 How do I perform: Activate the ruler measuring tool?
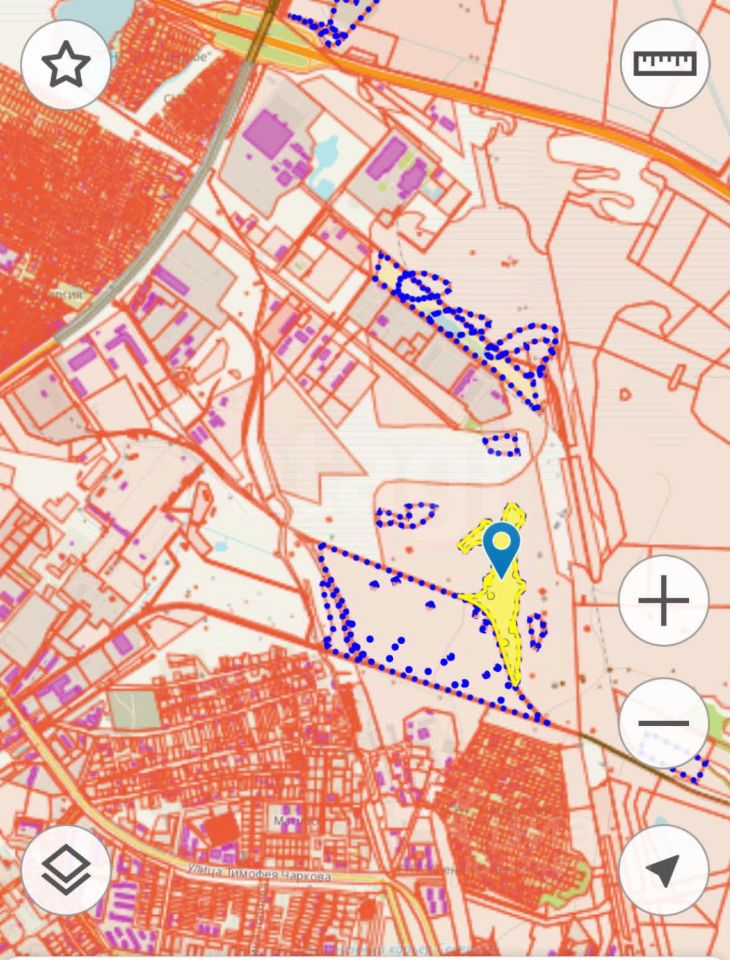(664, 65)
